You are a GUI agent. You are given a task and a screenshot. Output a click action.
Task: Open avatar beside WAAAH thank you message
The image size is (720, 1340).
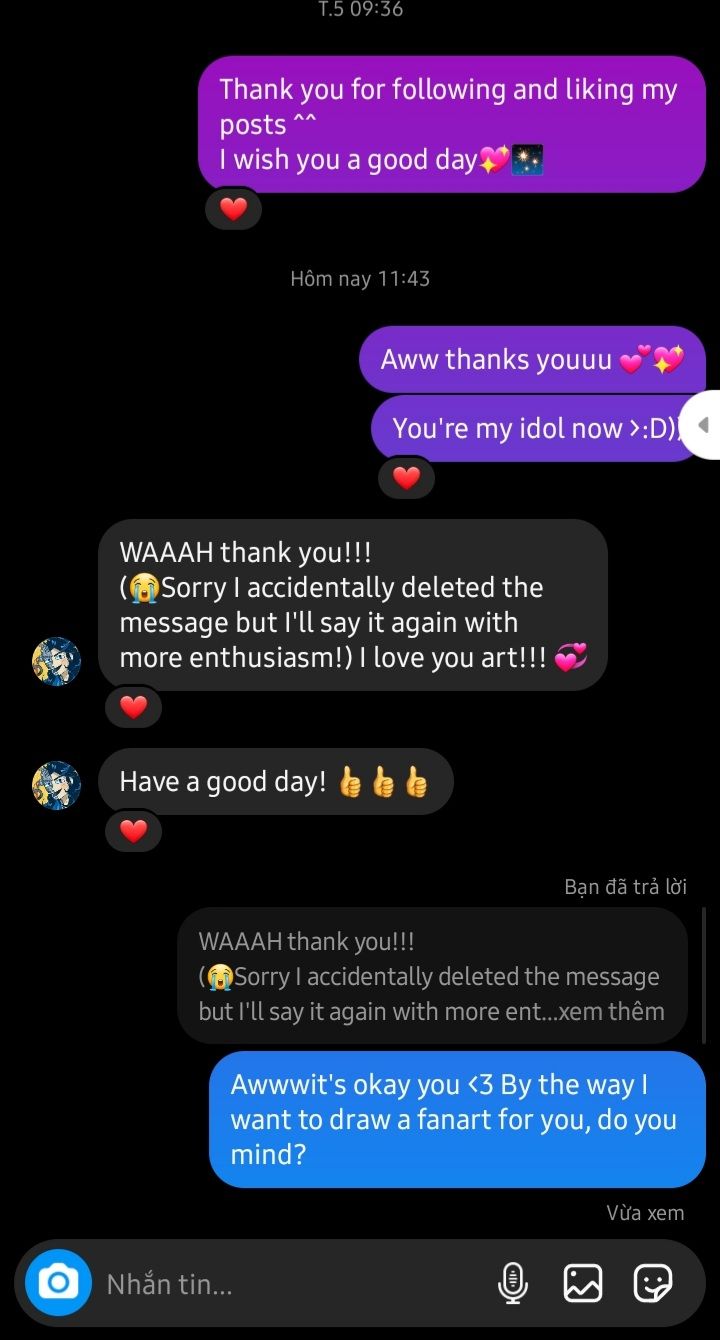[57, 661]
